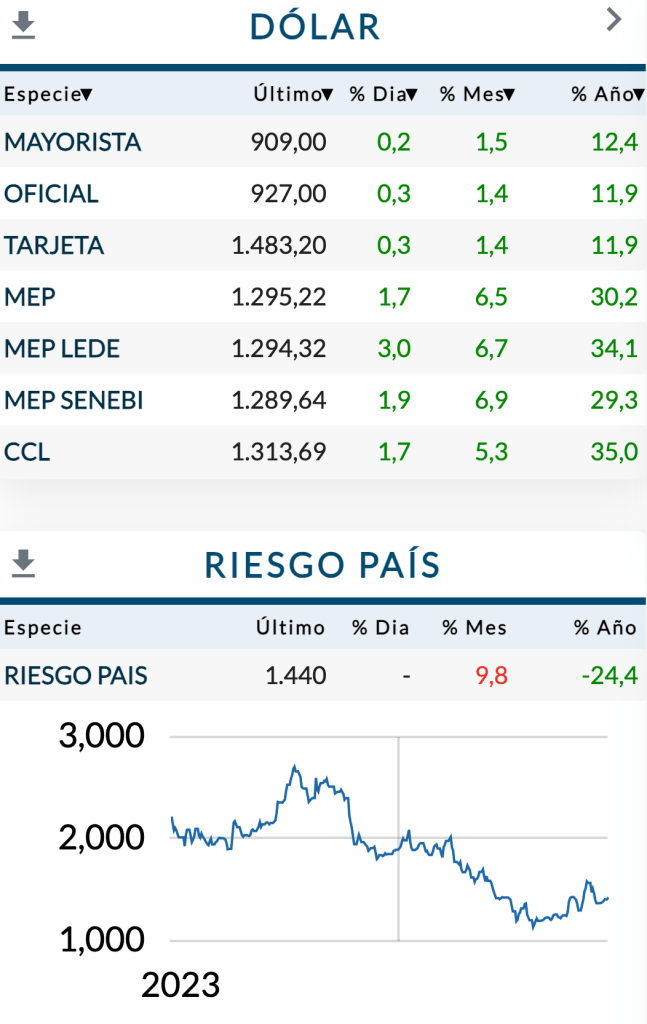Viewport: 647px width, 1024px height.
Task: Sort Dólar table by % Dia
Action: 383,95
